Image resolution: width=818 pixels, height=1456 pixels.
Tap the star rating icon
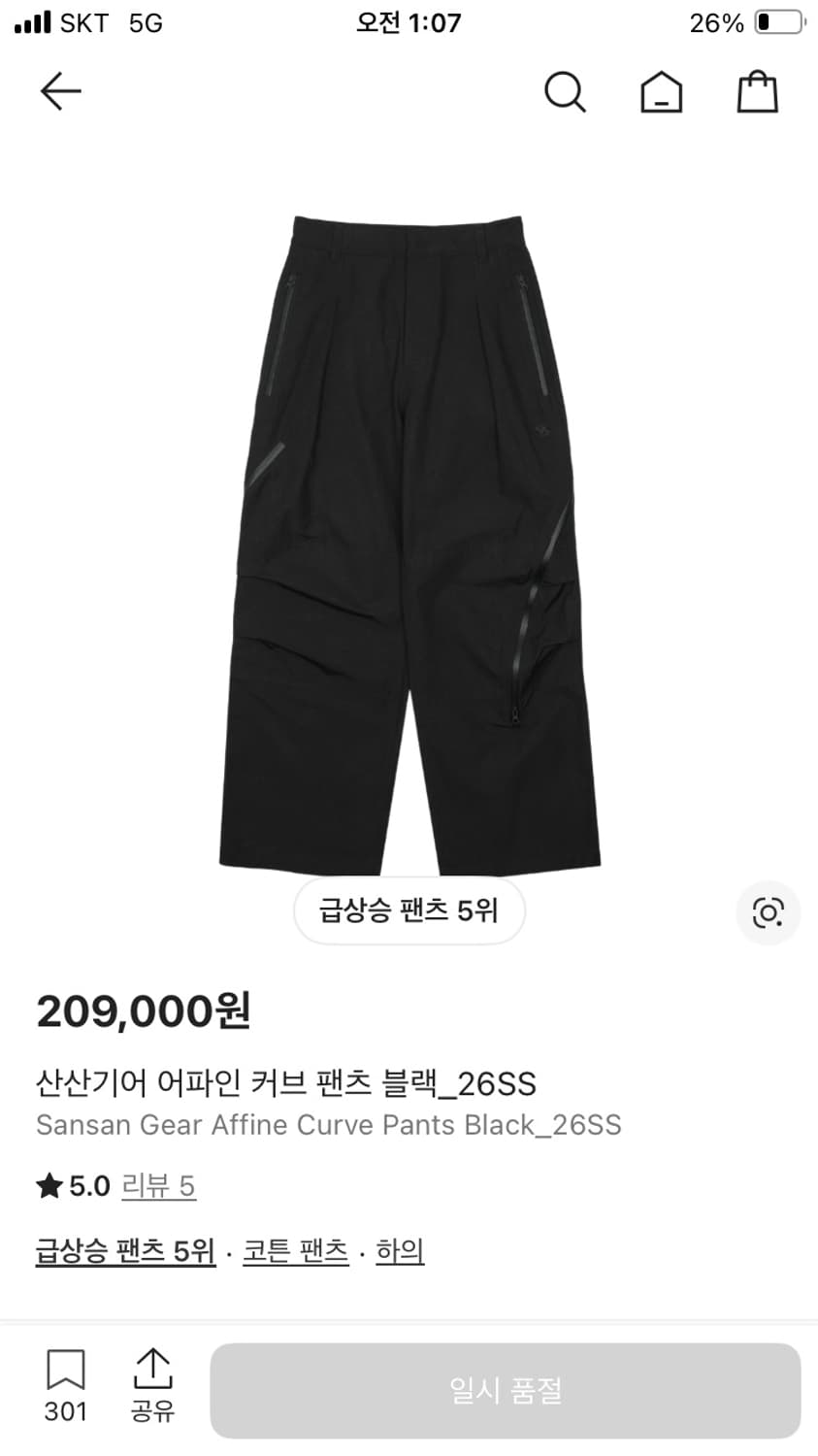[x=49, y=1185]
